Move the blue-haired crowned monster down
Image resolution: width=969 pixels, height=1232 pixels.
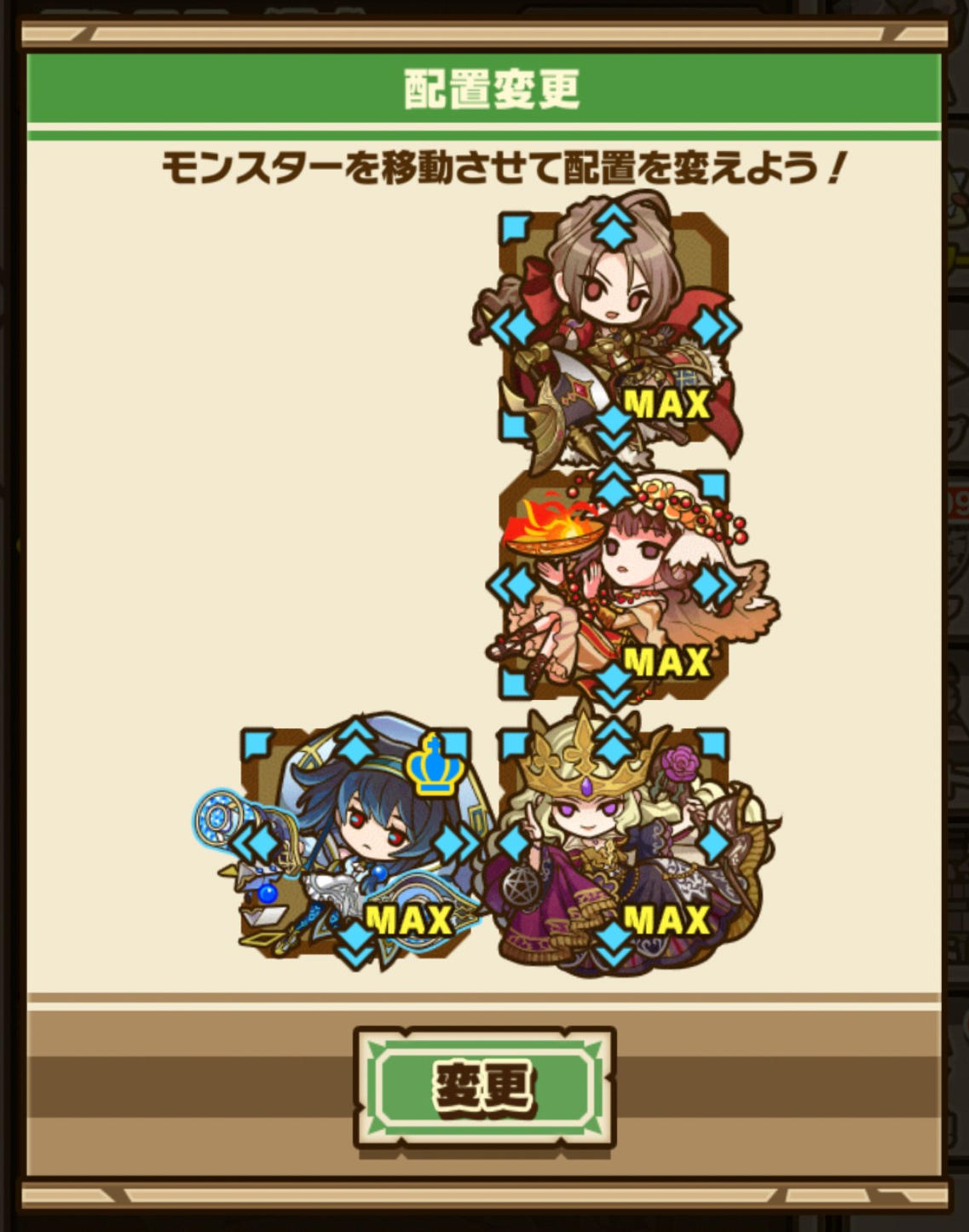(355, 946)
